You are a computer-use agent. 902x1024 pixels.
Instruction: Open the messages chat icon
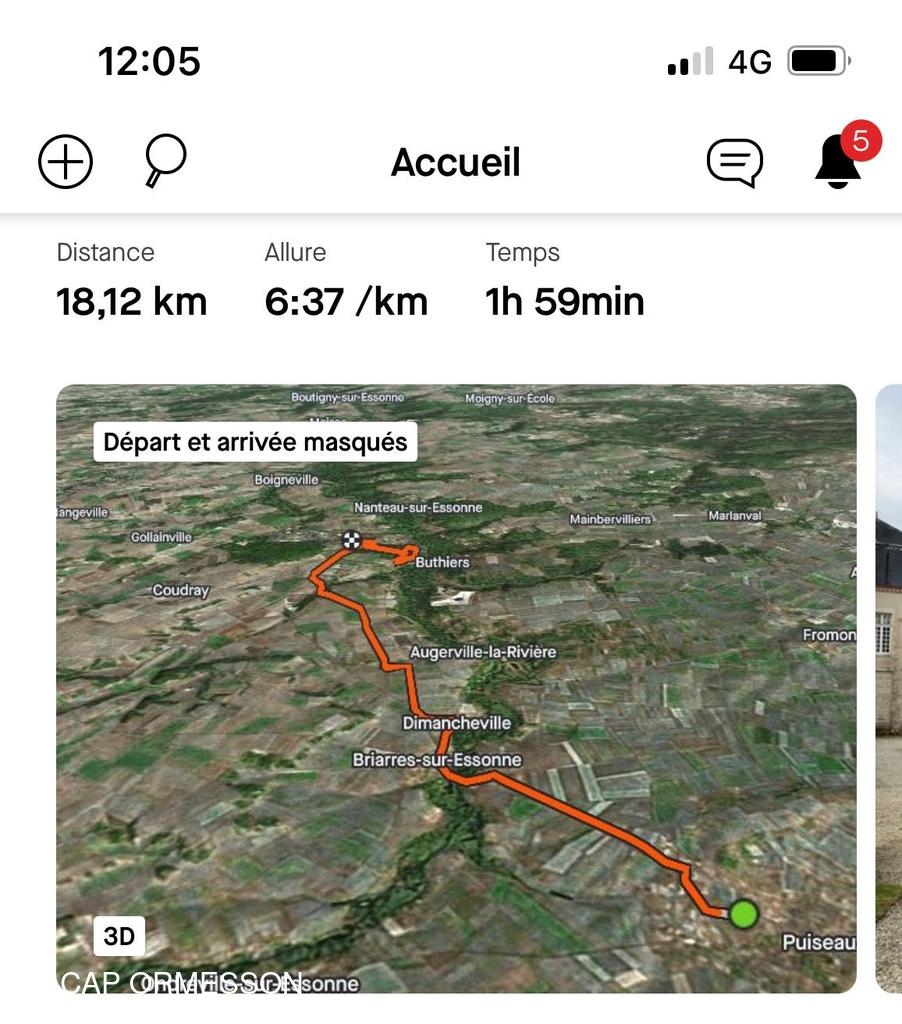[x=734, y=162]
